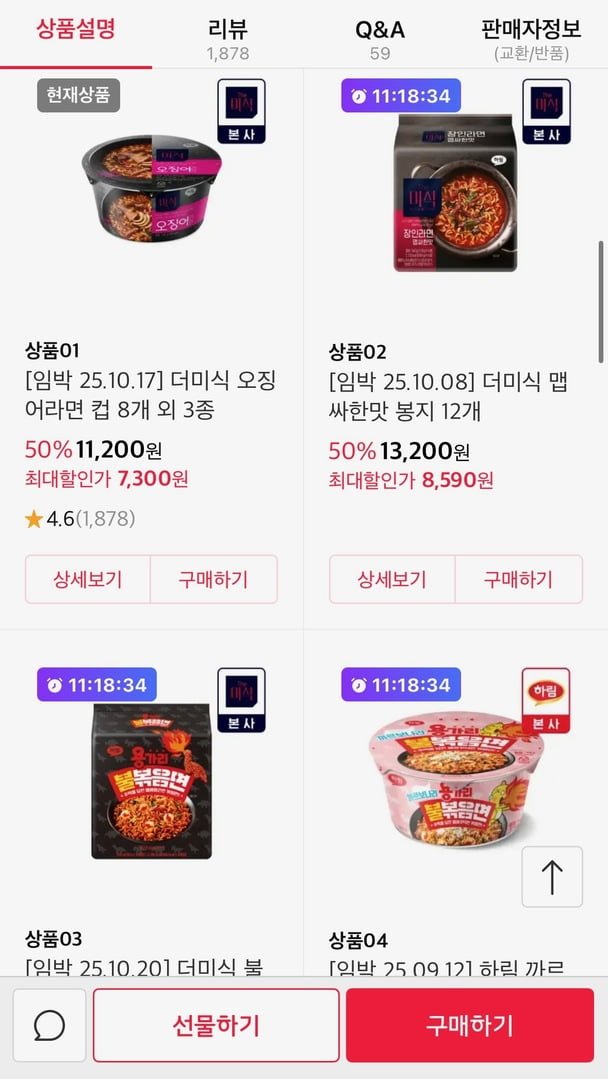Image resolution: width=608 pixels, height=1079 pixels.
Task: Tap 구매하기 for 상품01 오징어라면 컵
Action: click(213, 579)
